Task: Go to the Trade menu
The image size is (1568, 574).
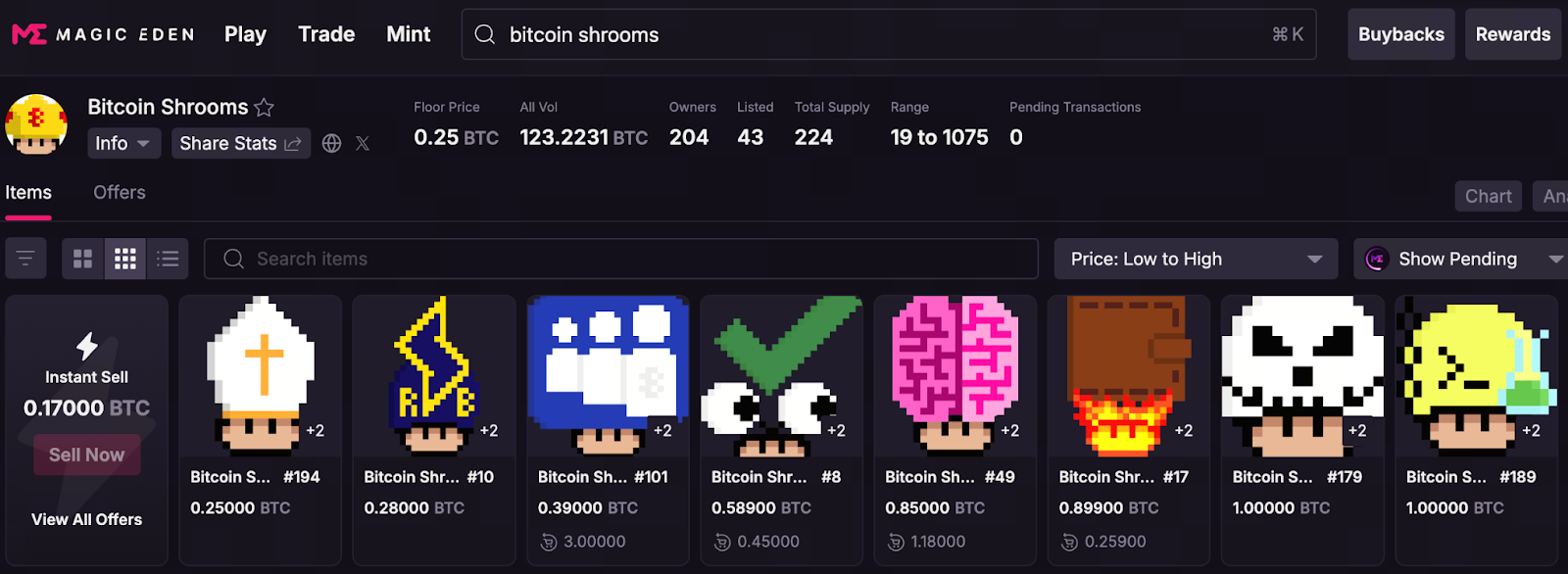Action: pos(326,34)
